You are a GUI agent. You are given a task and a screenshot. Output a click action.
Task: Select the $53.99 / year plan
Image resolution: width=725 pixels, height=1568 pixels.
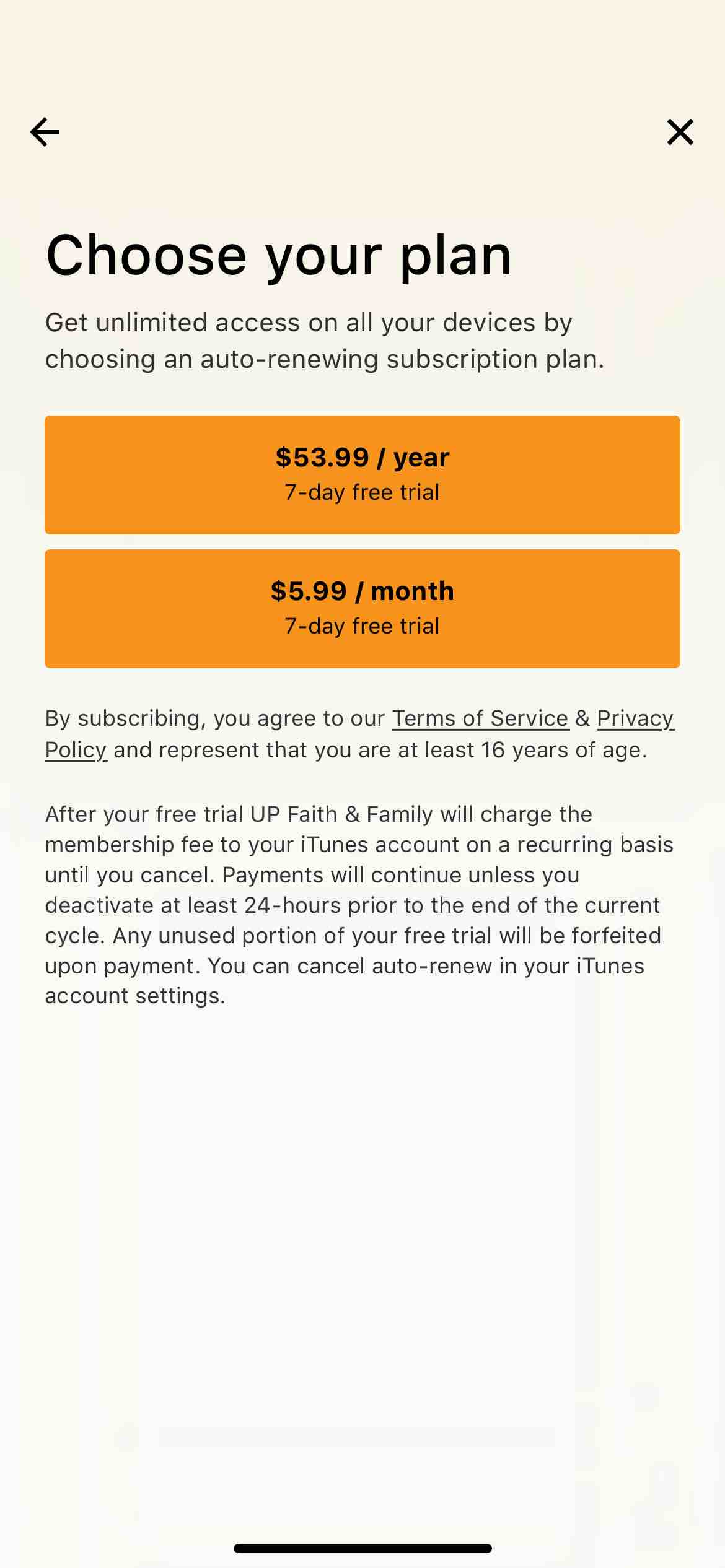(x=362, y=474)
